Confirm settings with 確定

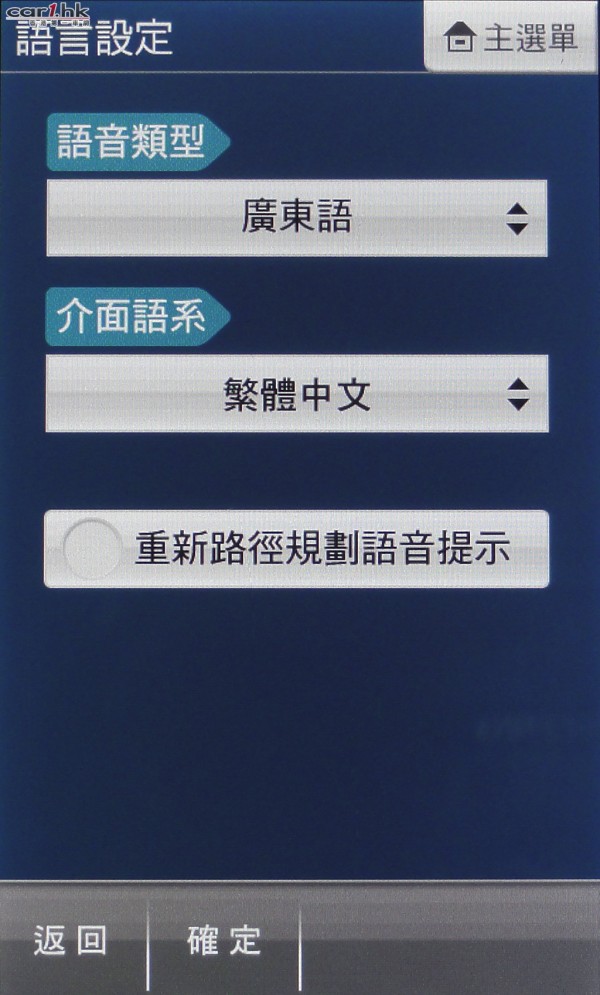click(x=225, y=941)
